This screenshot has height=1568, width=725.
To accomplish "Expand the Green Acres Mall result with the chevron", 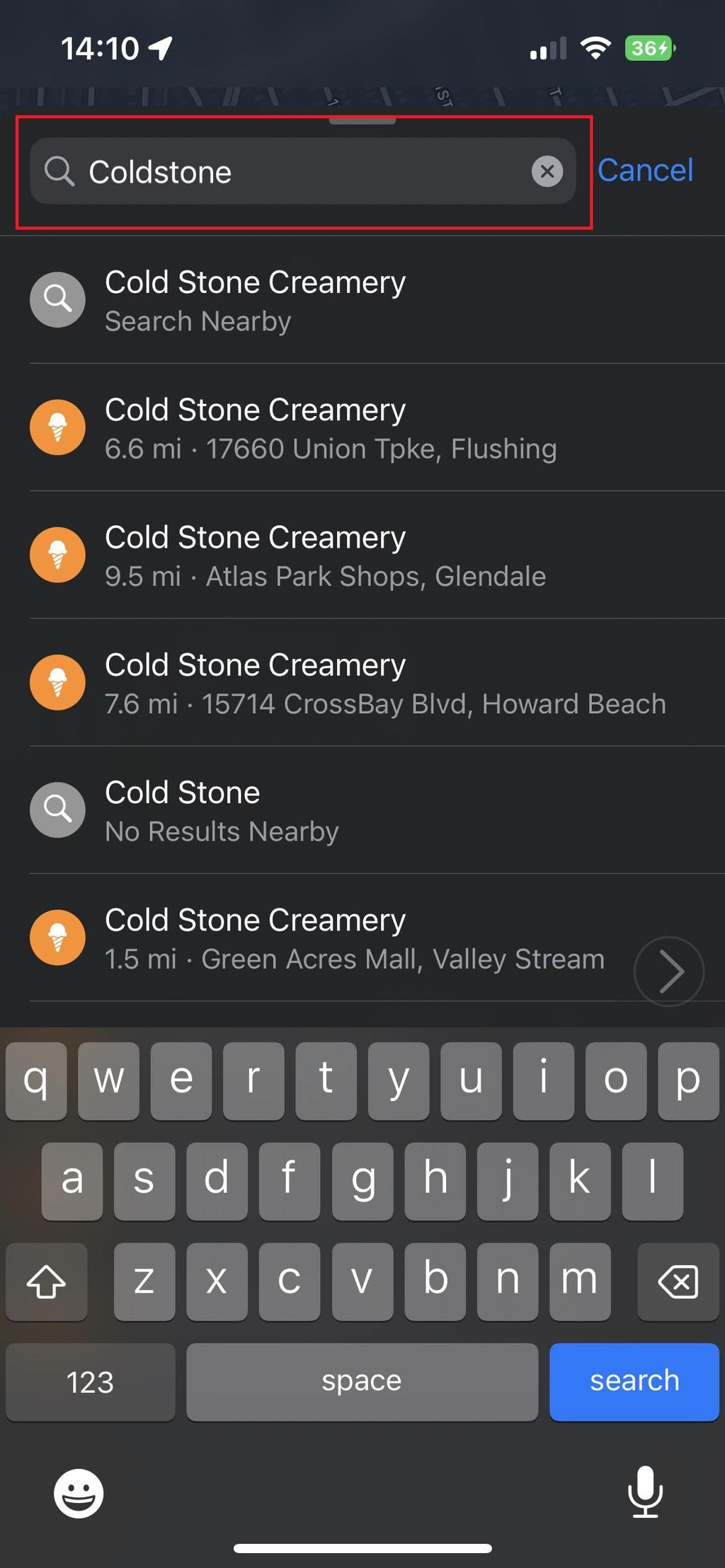I will tap(667, 972).
